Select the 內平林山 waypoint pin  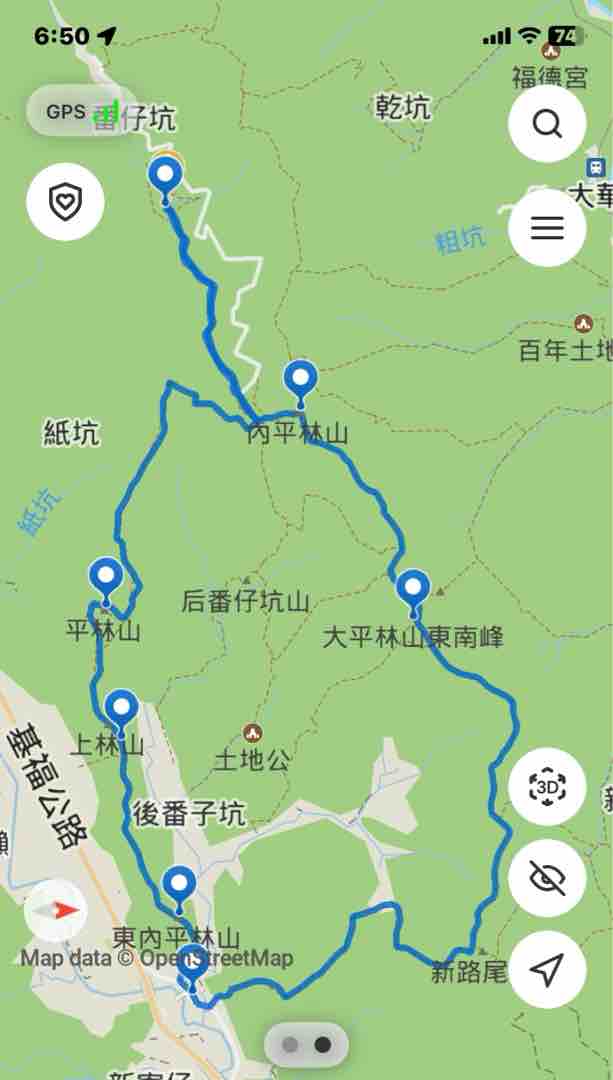(300, 381)
